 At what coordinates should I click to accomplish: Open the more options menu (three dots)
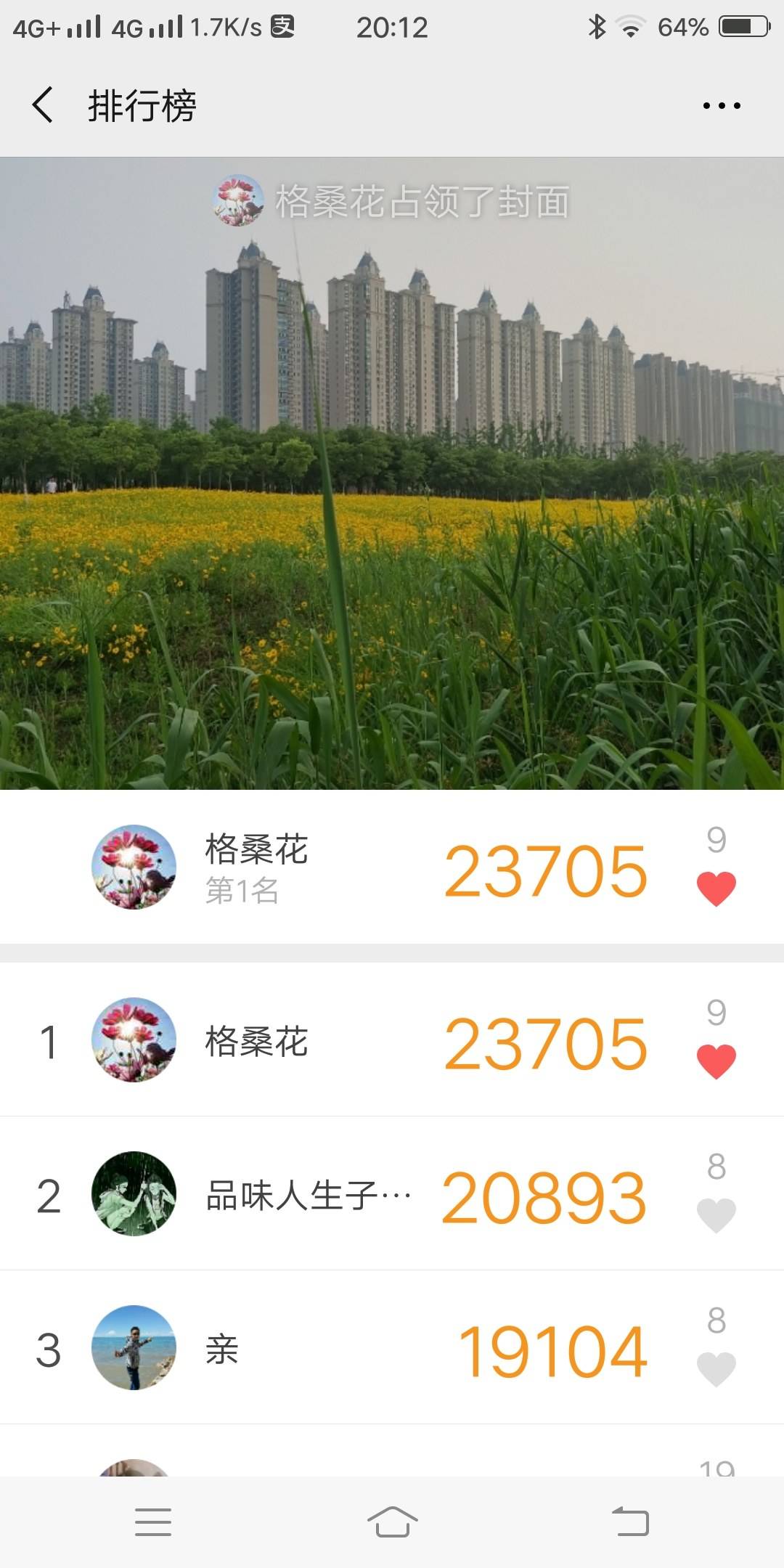point(721,105)
